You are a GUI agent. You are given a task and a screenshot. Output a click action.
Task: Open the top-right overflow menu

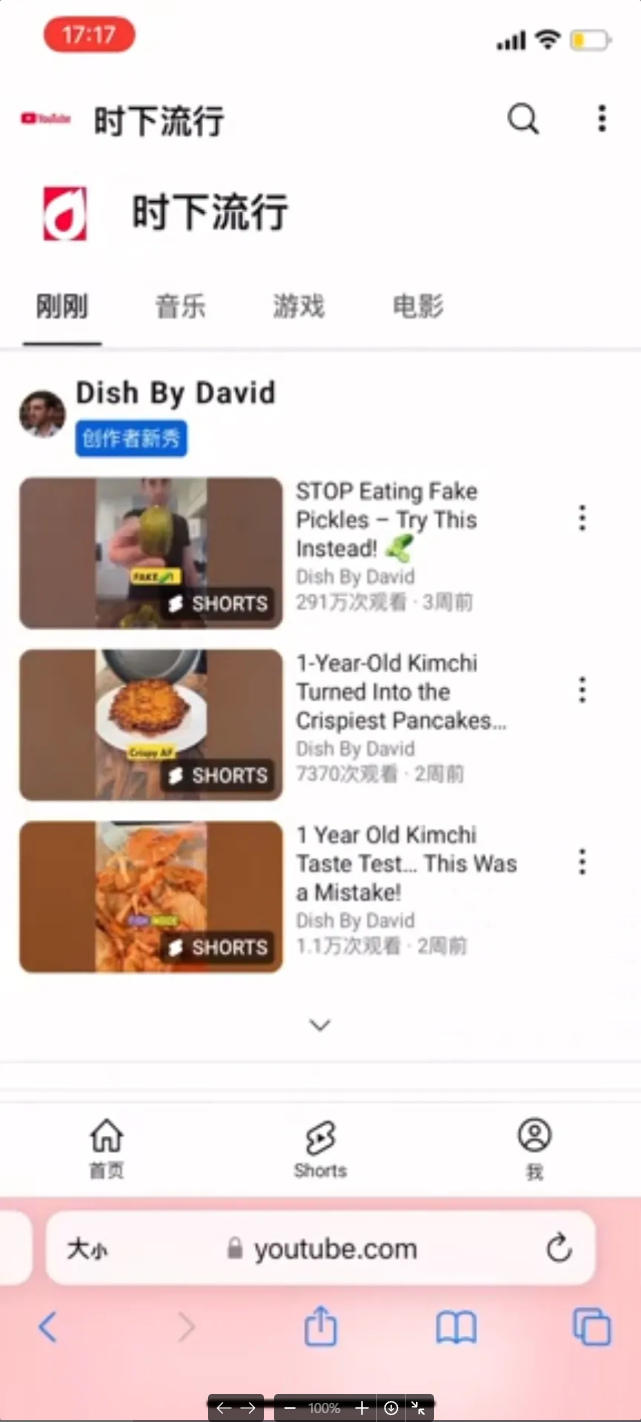point(601,119)
